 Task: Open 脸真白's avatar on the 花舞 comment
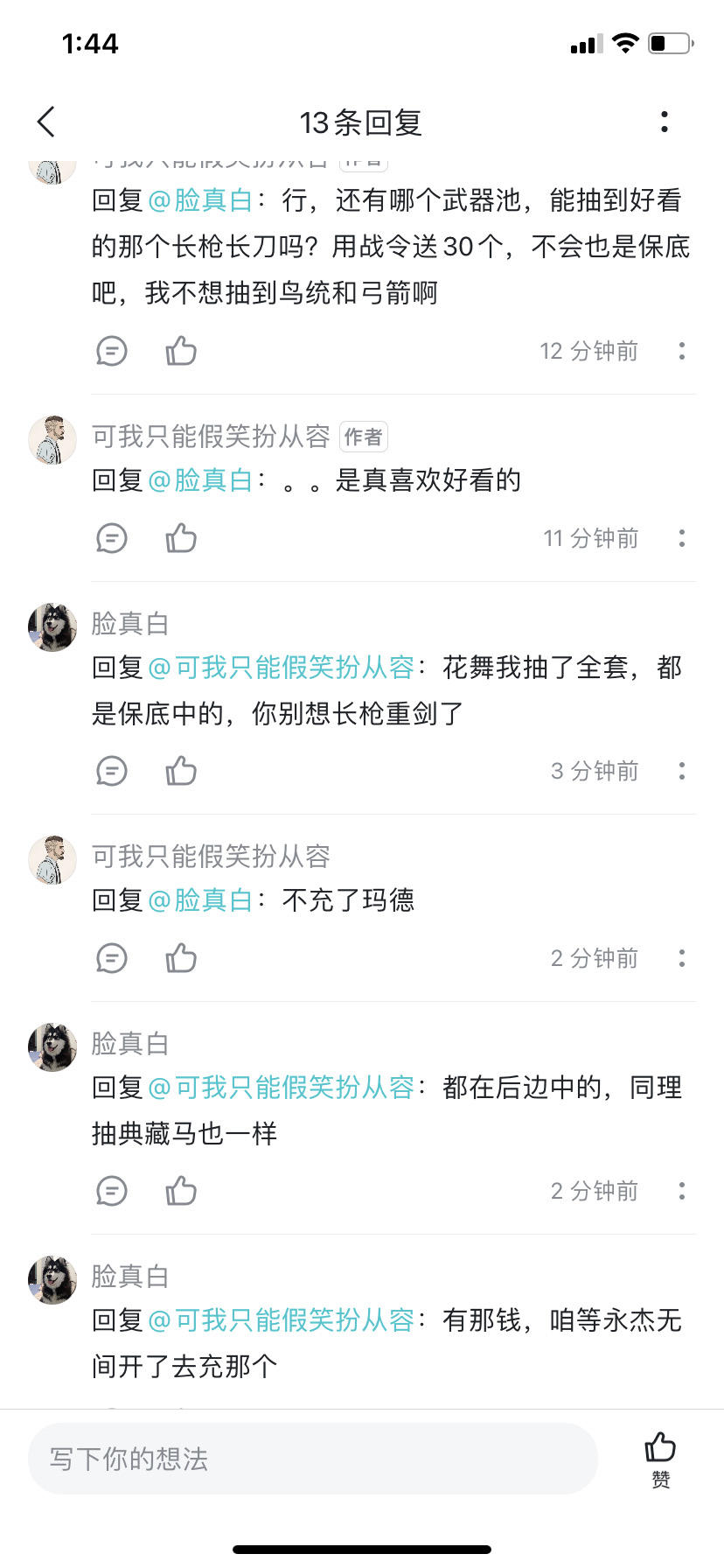click(x=52, y=627)
